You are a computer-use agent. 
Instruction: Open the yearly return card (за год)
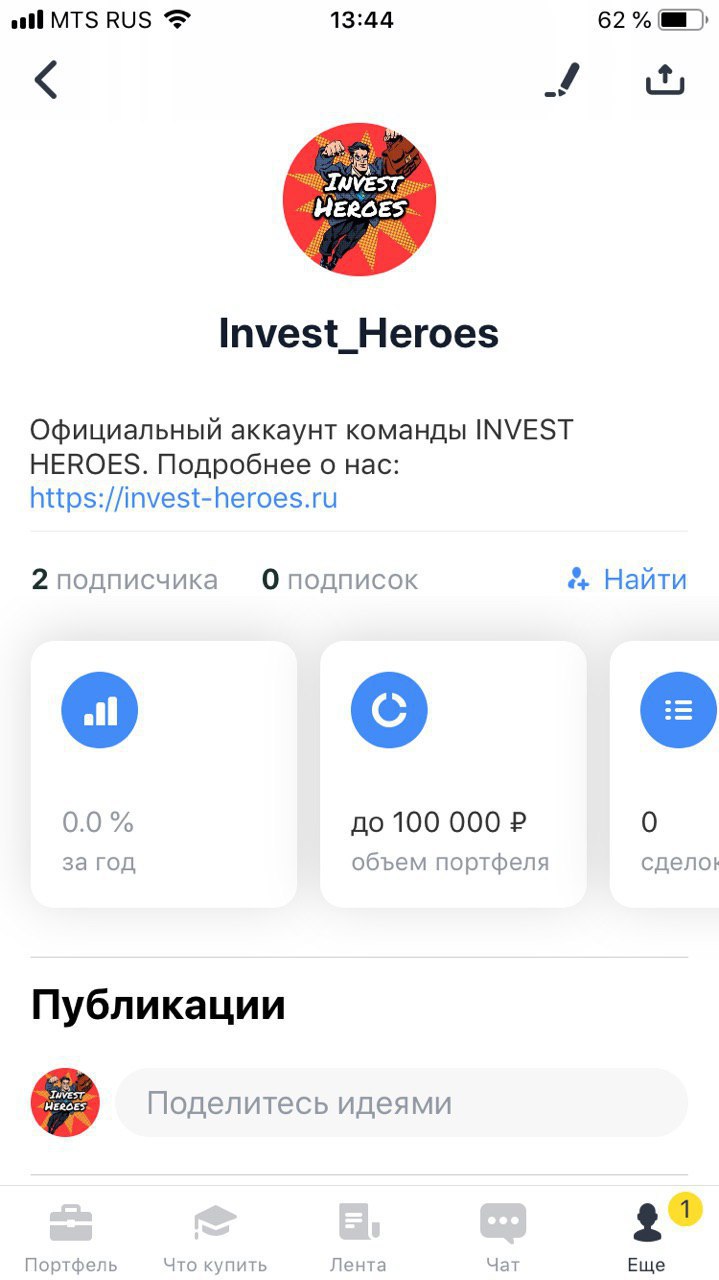[164, 774]
